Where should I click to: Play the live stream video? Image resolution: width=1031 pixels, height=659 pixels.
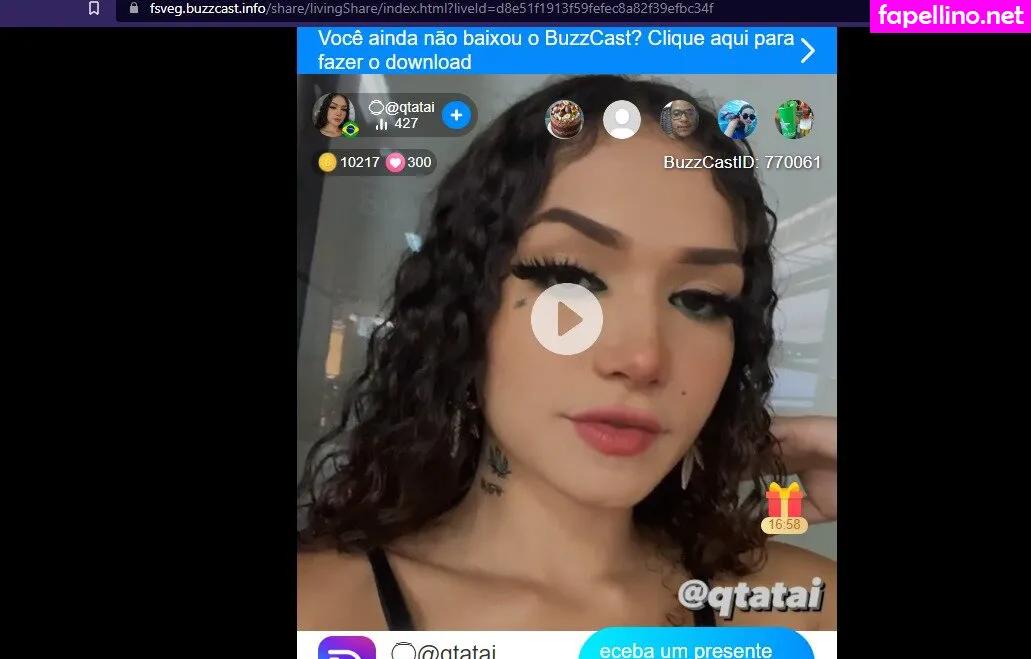(x=567, y=319)
